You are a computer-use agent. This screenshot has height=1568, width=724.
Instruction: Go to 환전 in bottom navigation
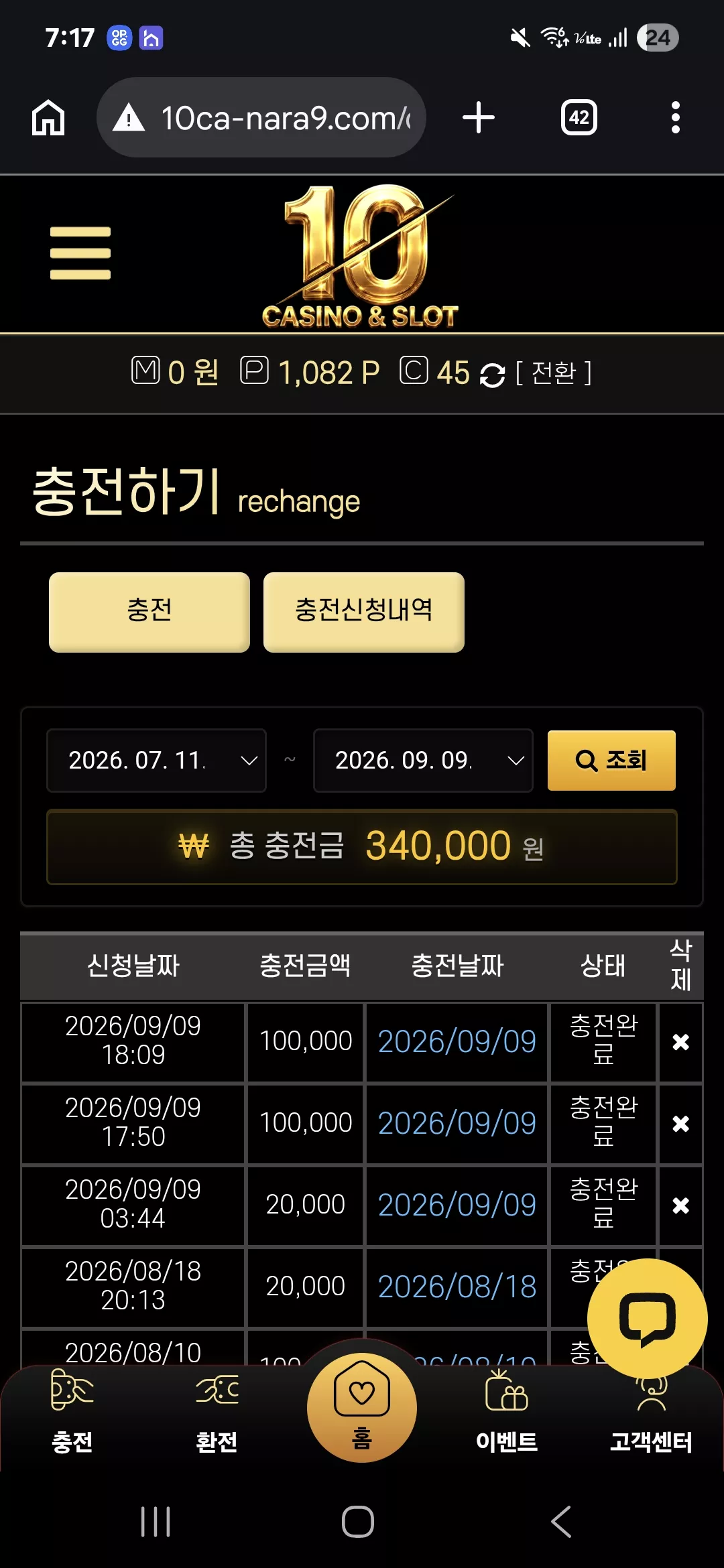[x=217, y=1411]
